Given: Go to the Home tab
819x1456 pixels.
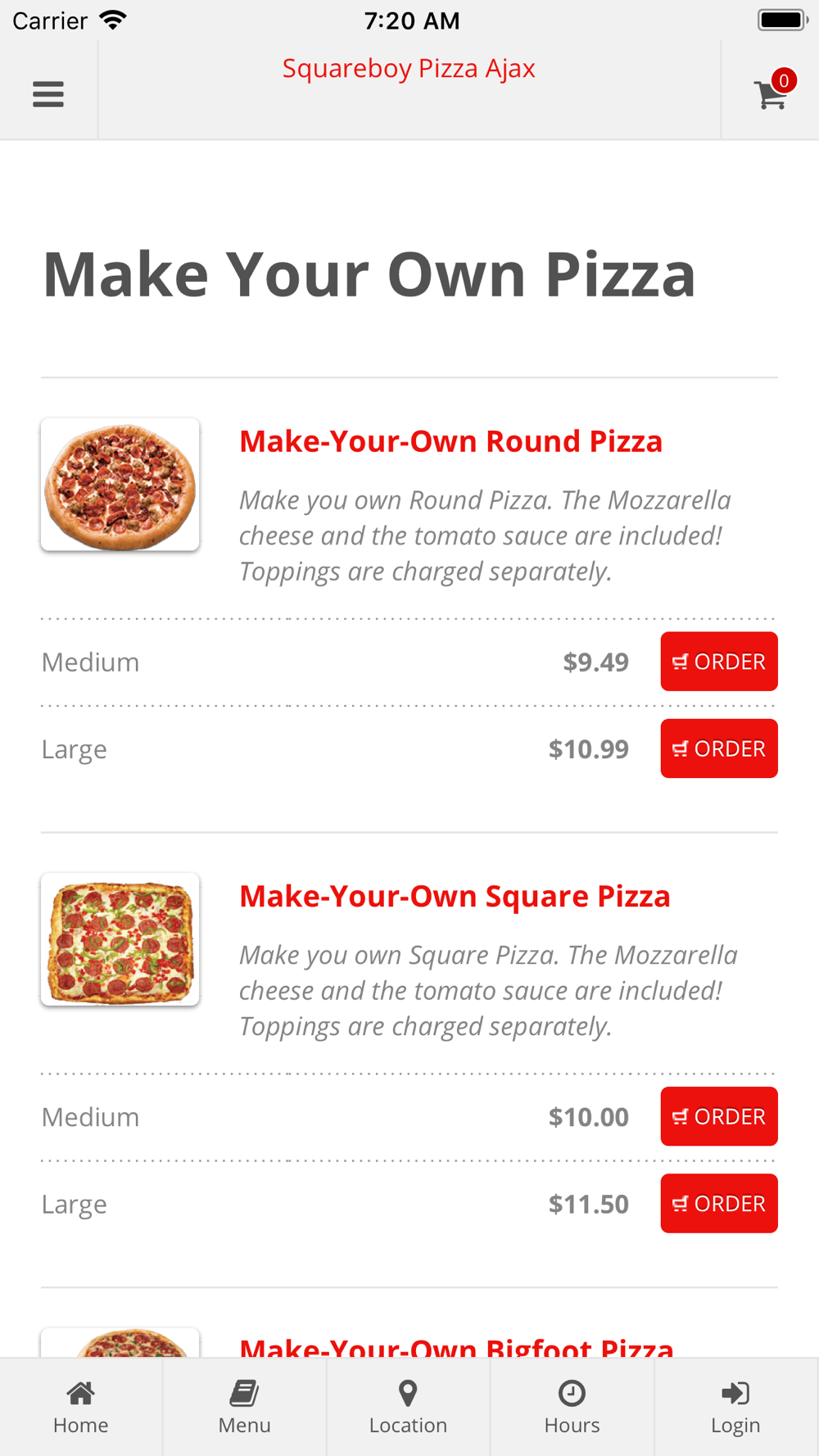Looking at the screenshot, I should pyautogui.click(x=81, y=1407).
